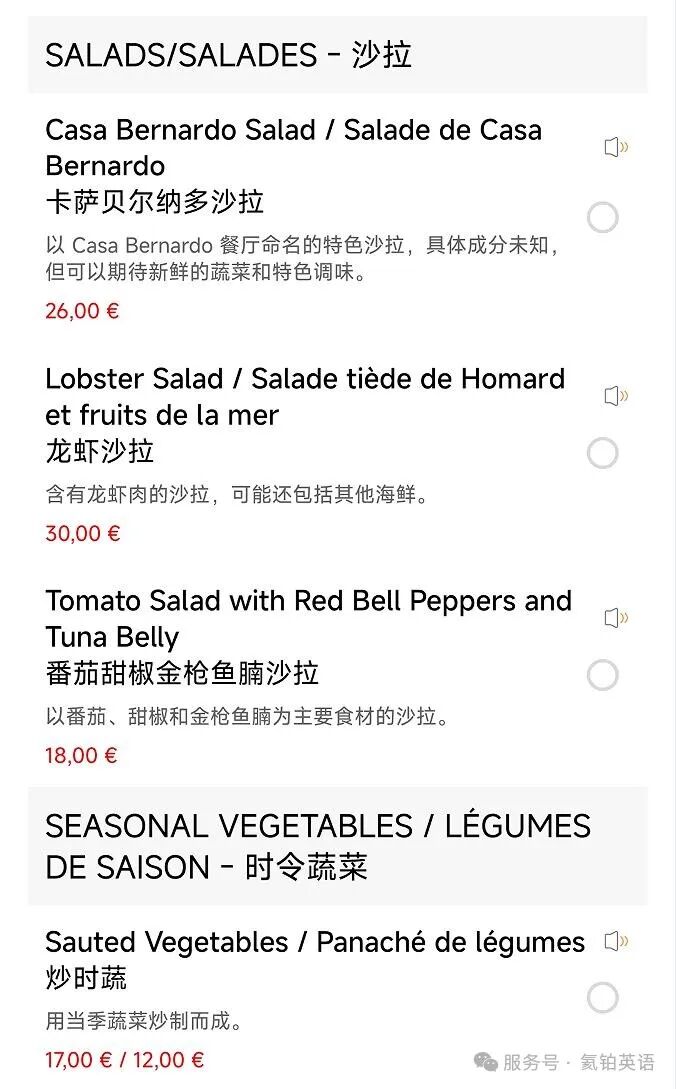This screenshot has height=1089, width=676.
Task: Choose the Lobster Salad dish
Action: pos(602,453)
